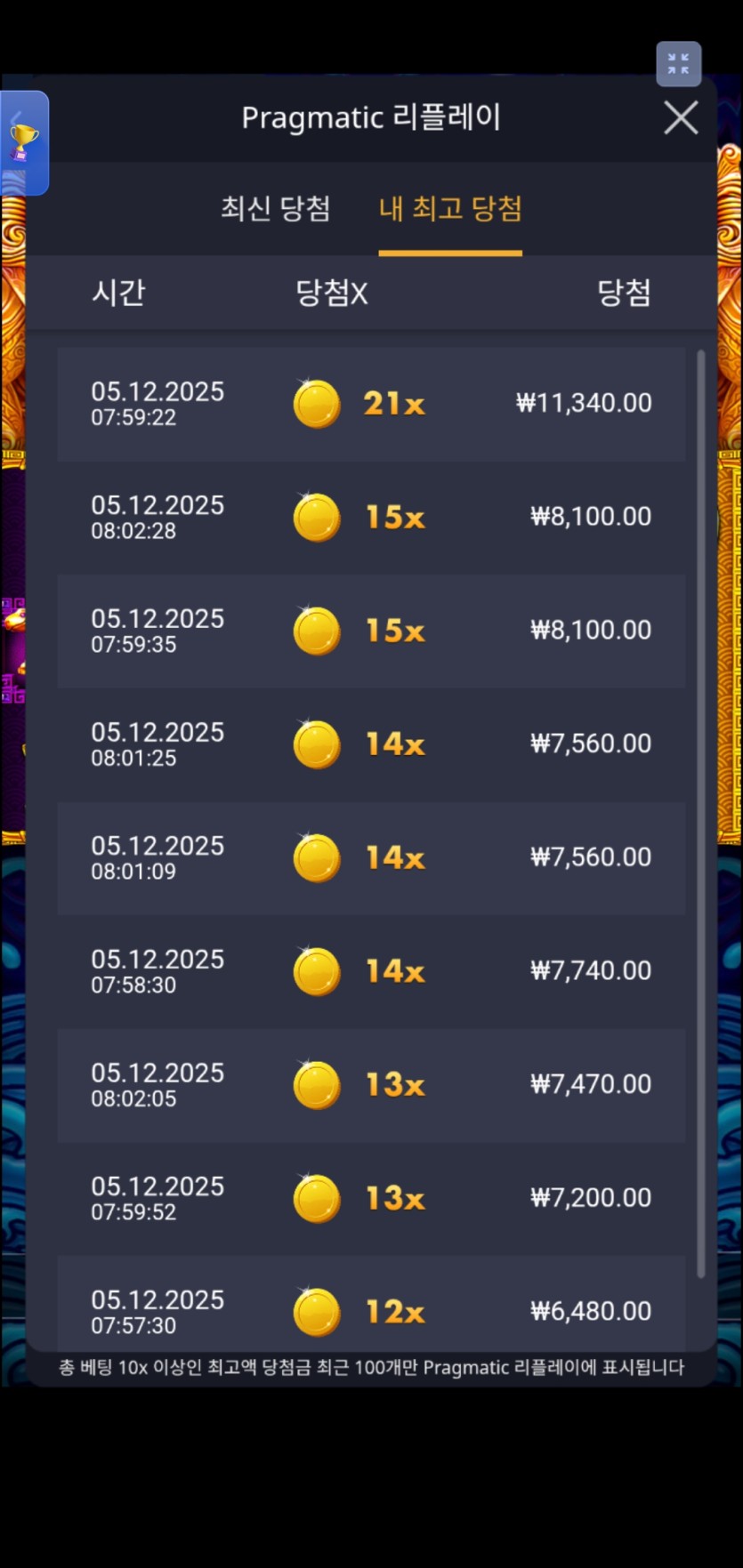This screenshot has width=743, height=1568.
Task: Open the trophy side panel
Action: point(24,142)
